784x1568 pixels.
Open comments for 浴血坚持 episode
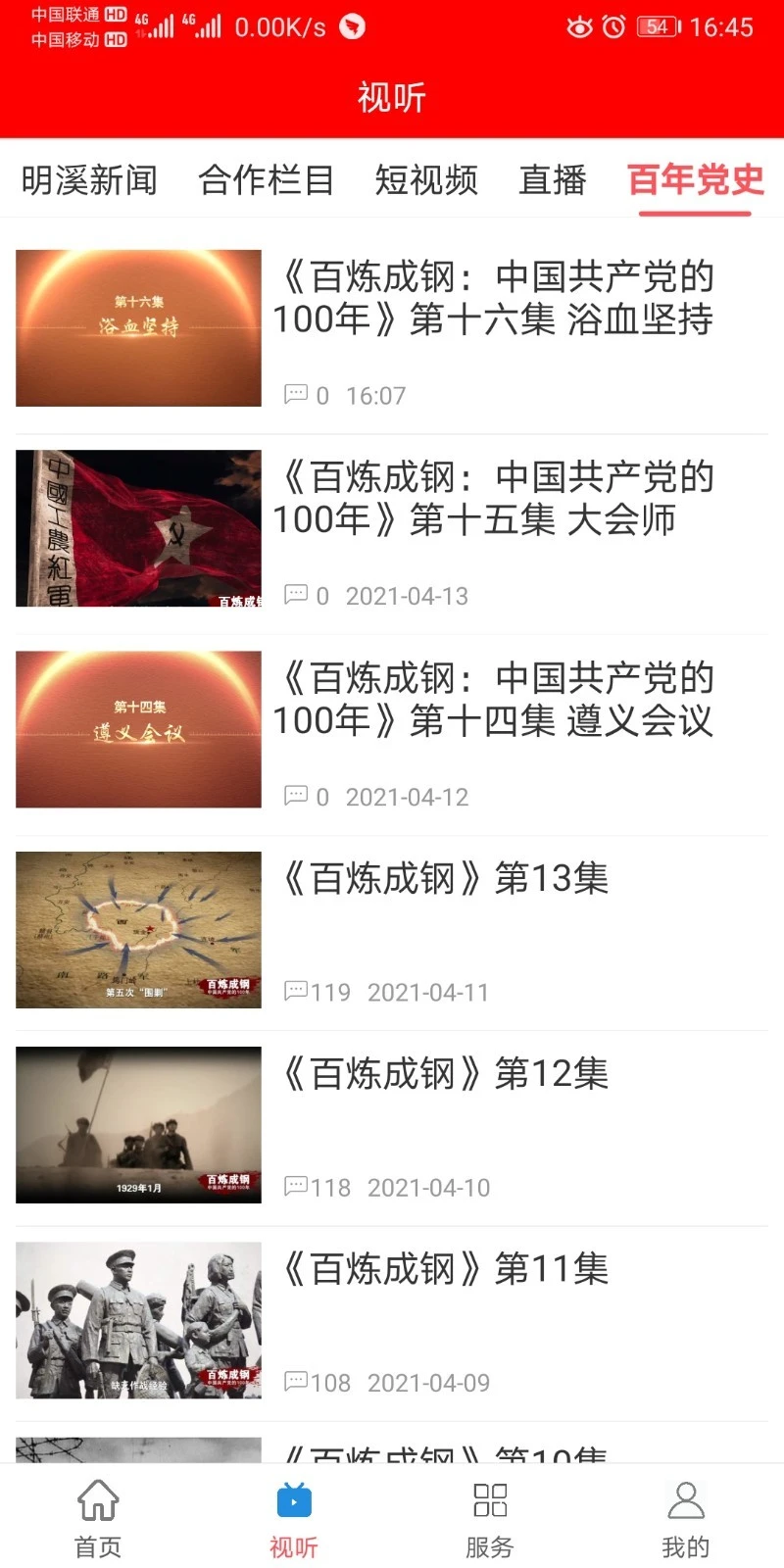(x=294, y=394)
